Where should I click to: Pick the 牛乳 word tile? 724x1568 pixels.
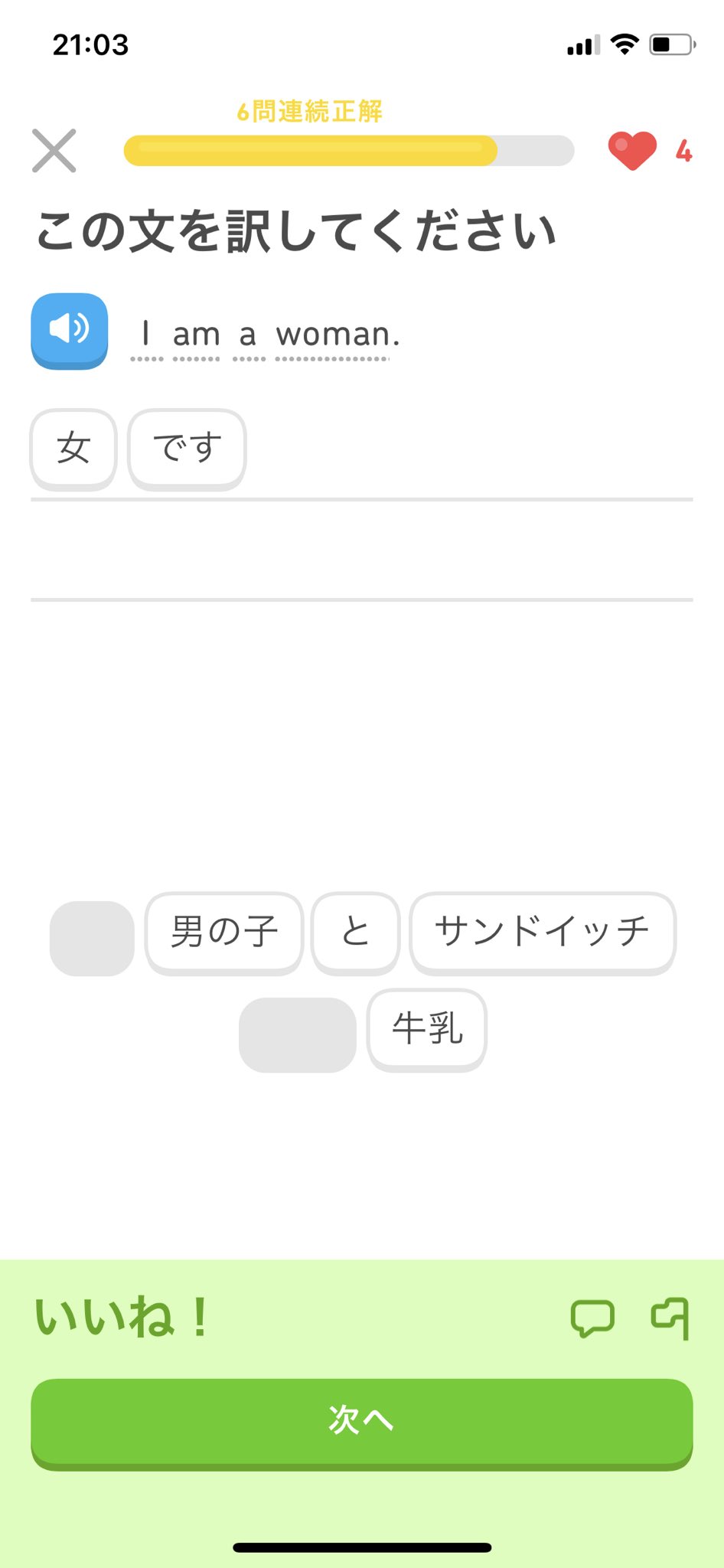tap(427, 1030)
